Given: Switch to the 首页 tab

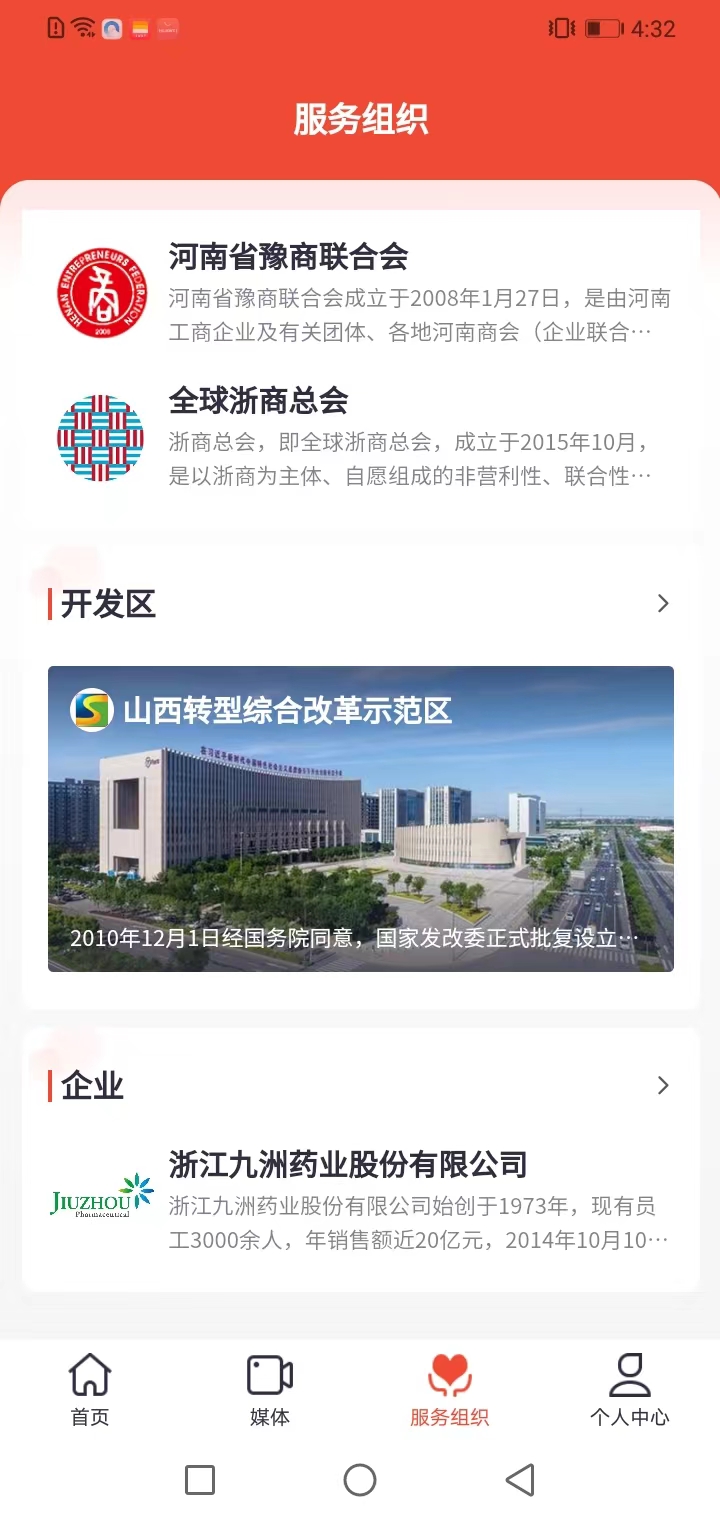Looking at the screenshot, I should (90, 1390).
